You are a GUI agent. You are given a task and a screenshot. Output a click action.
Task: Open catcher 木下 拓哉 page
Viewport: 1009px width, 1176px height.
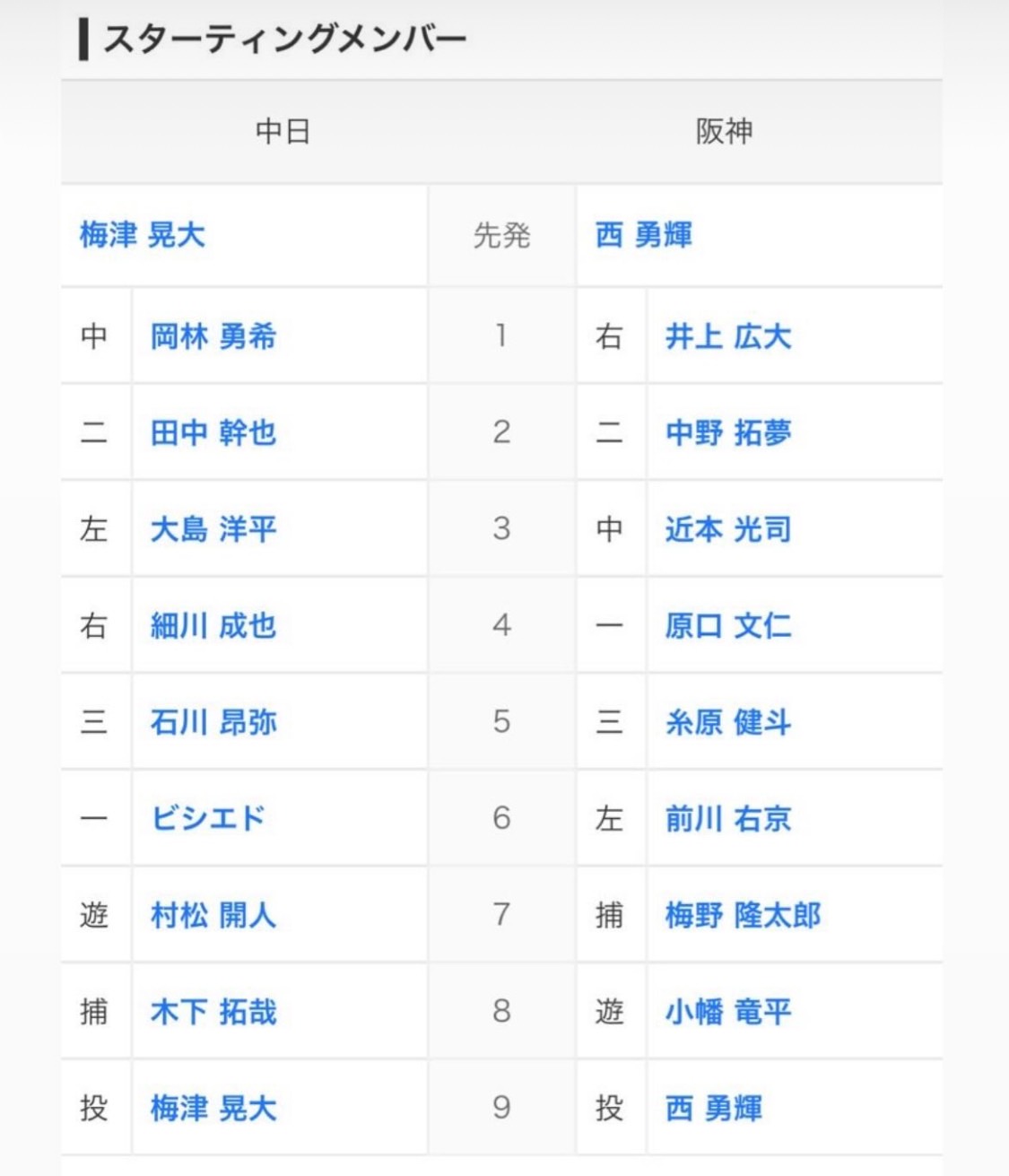[x=213, y=1012]
